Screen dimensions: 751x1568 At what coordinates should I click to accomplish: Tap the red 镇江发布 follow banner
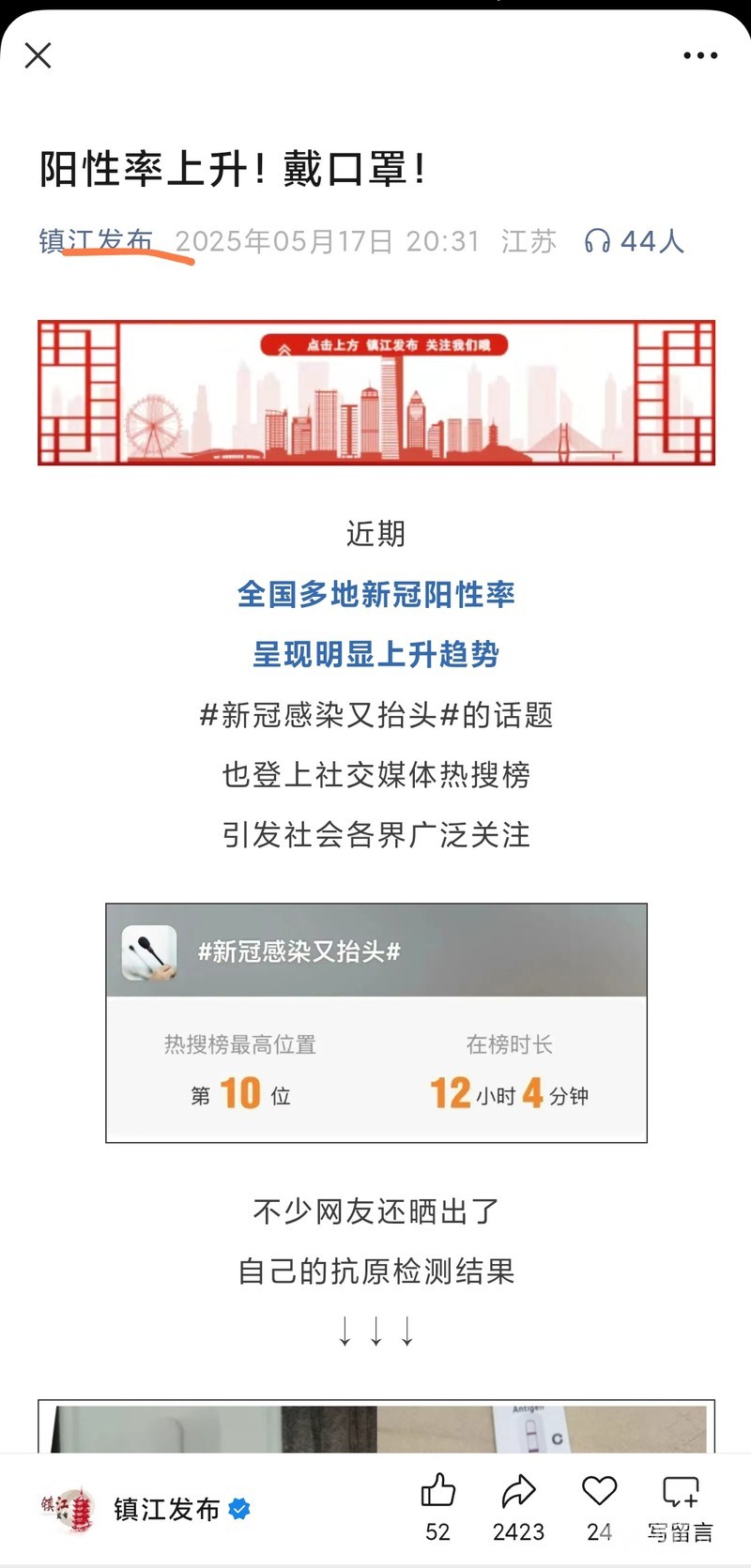(375, 392)
